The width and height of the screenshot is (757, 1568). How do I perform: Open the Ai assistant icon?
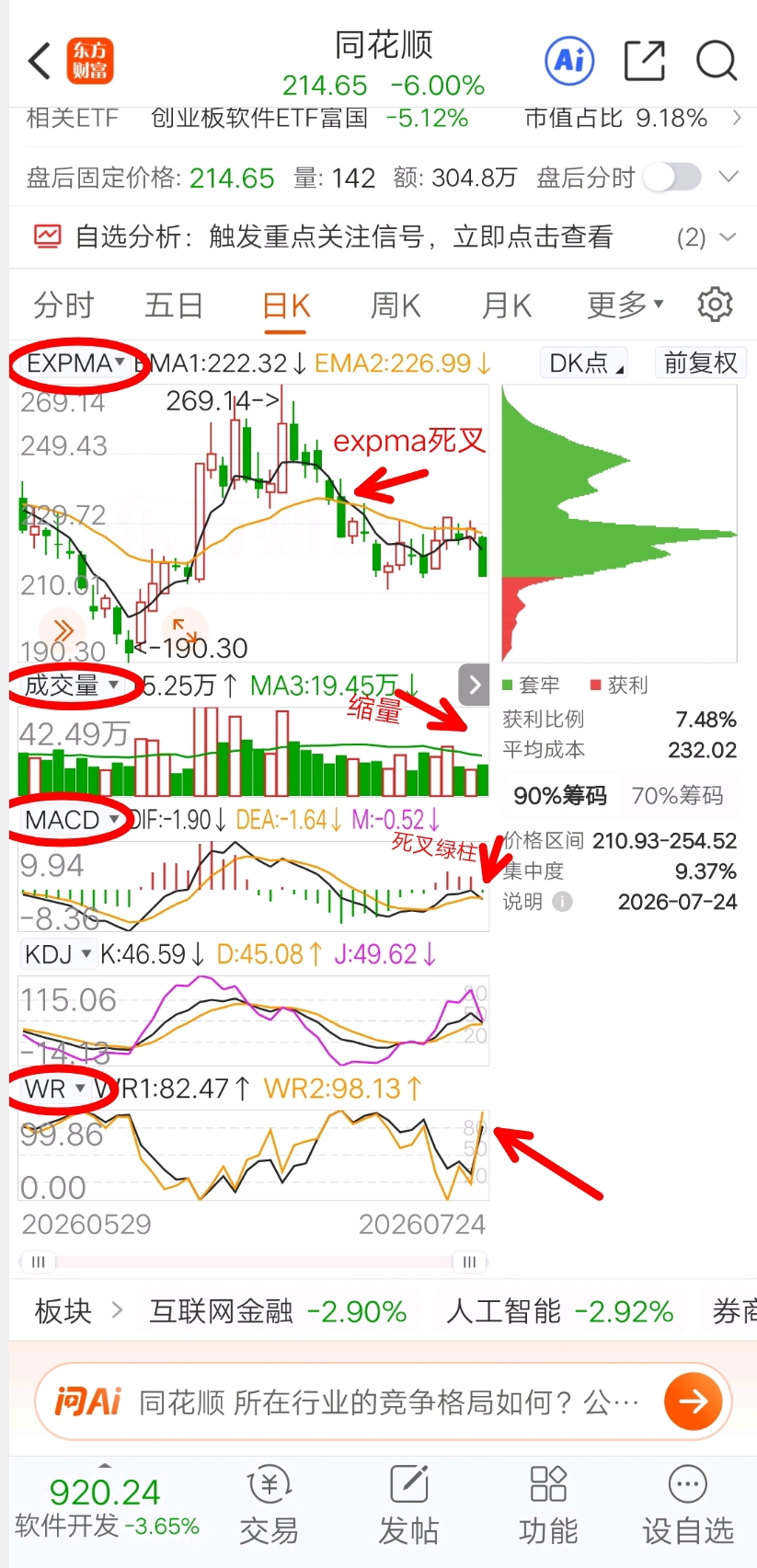[569, 62]
